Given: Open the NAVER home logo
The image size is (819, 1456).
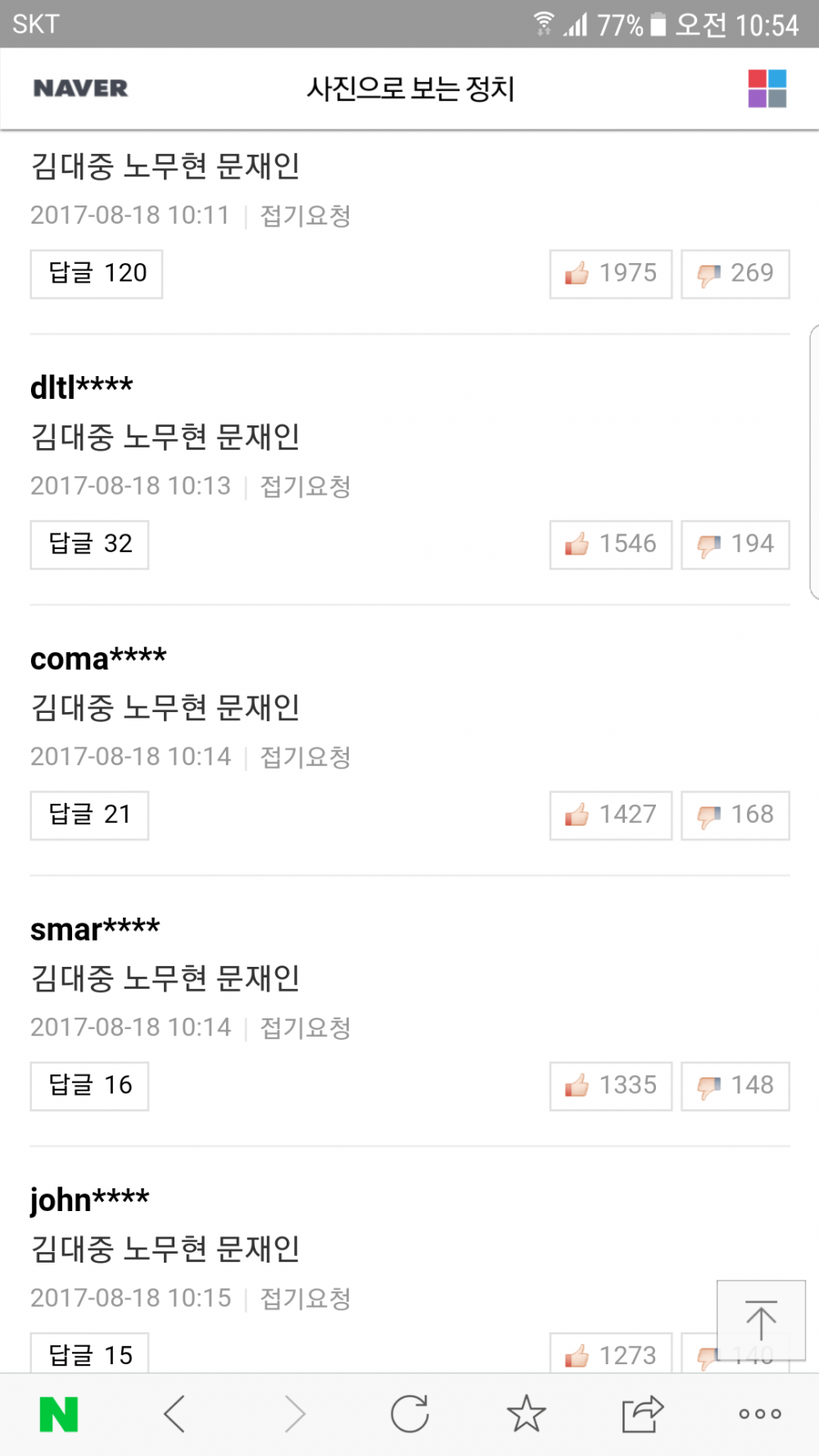Looking at the screenshot, I should [x=80, y=88].
